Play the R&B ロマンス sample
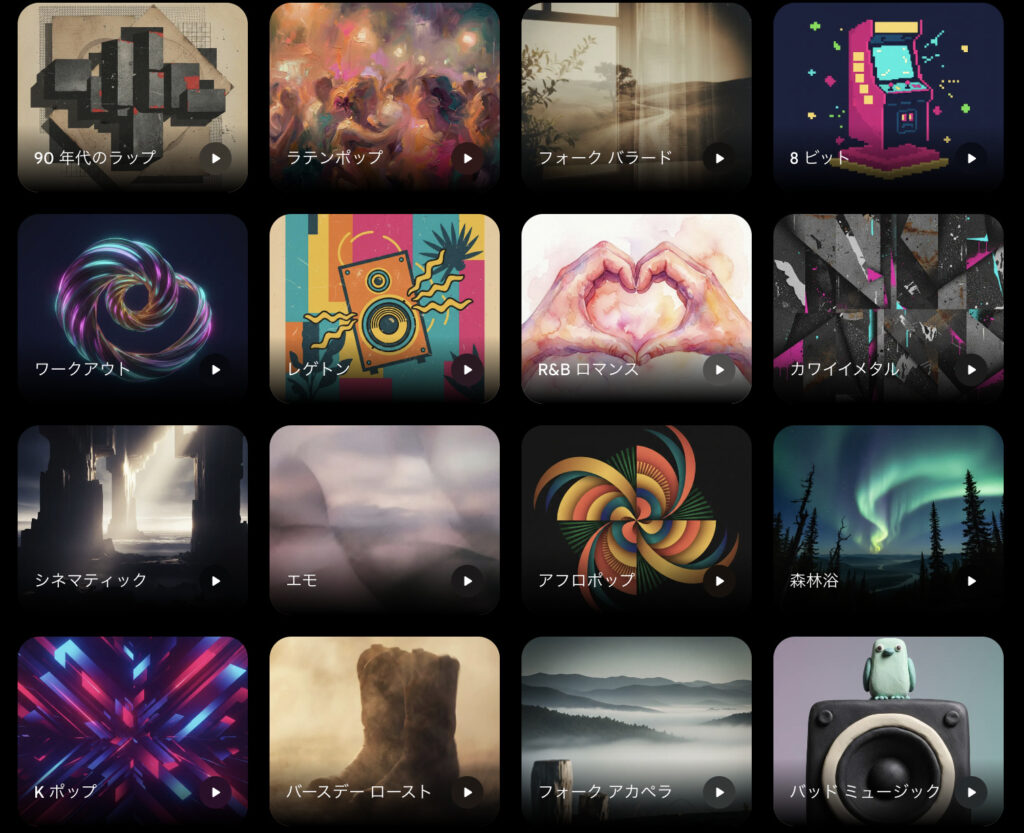This screenshot has height=833, width=1024. click(x=718, y=369)
